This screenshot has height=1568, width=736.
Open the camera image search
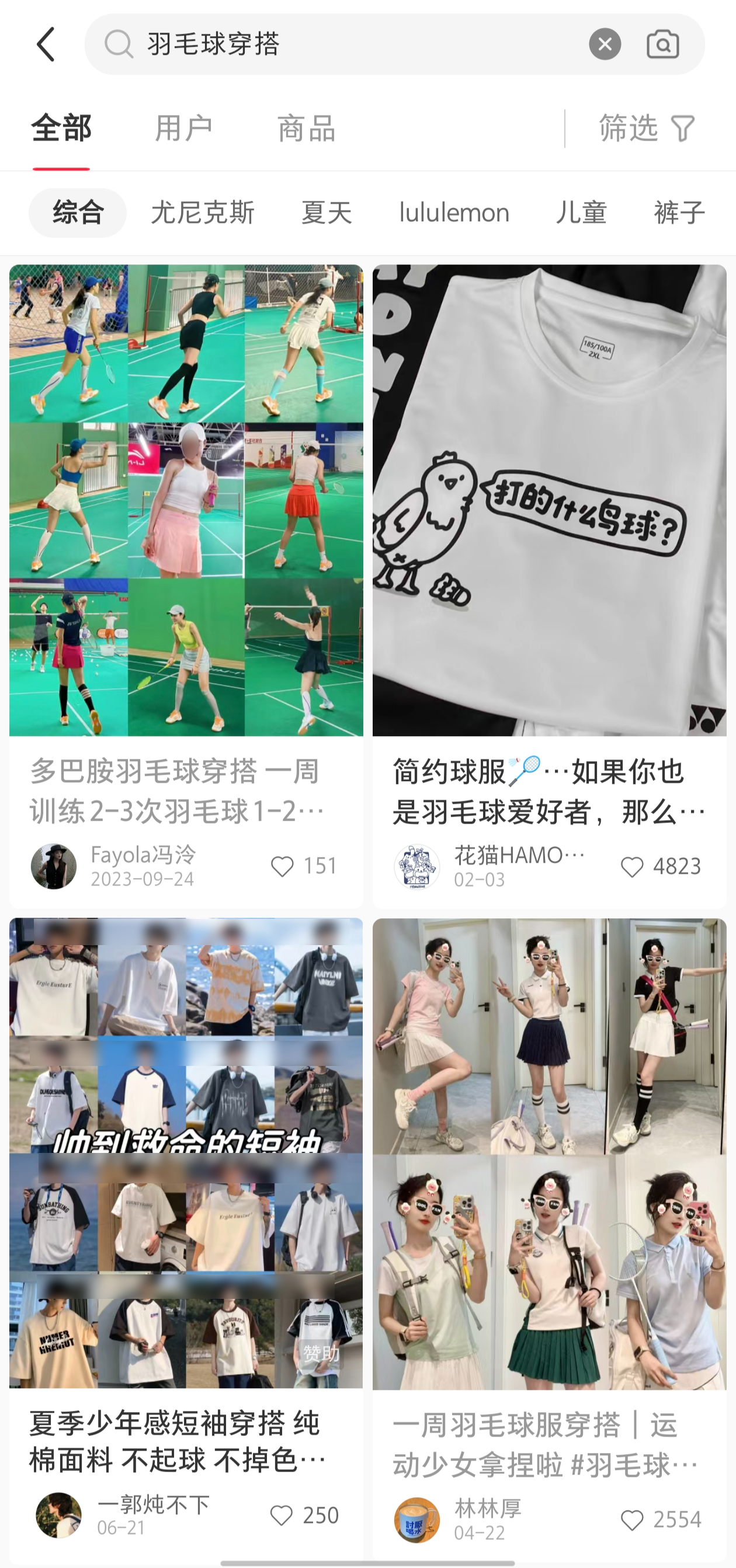662,44
